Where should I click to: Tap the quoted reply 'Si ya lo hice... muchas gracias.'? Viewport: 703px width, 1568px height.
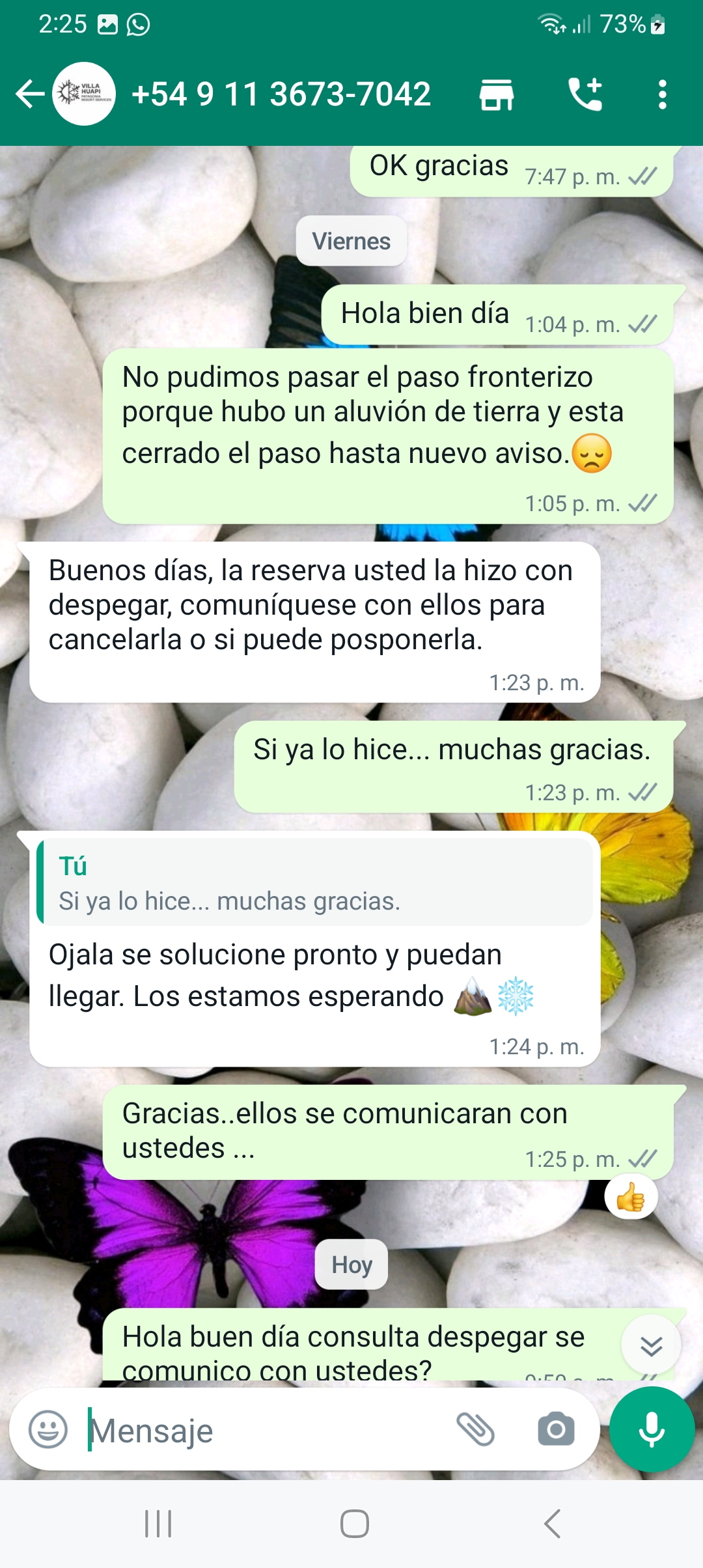tap(315, 883)
